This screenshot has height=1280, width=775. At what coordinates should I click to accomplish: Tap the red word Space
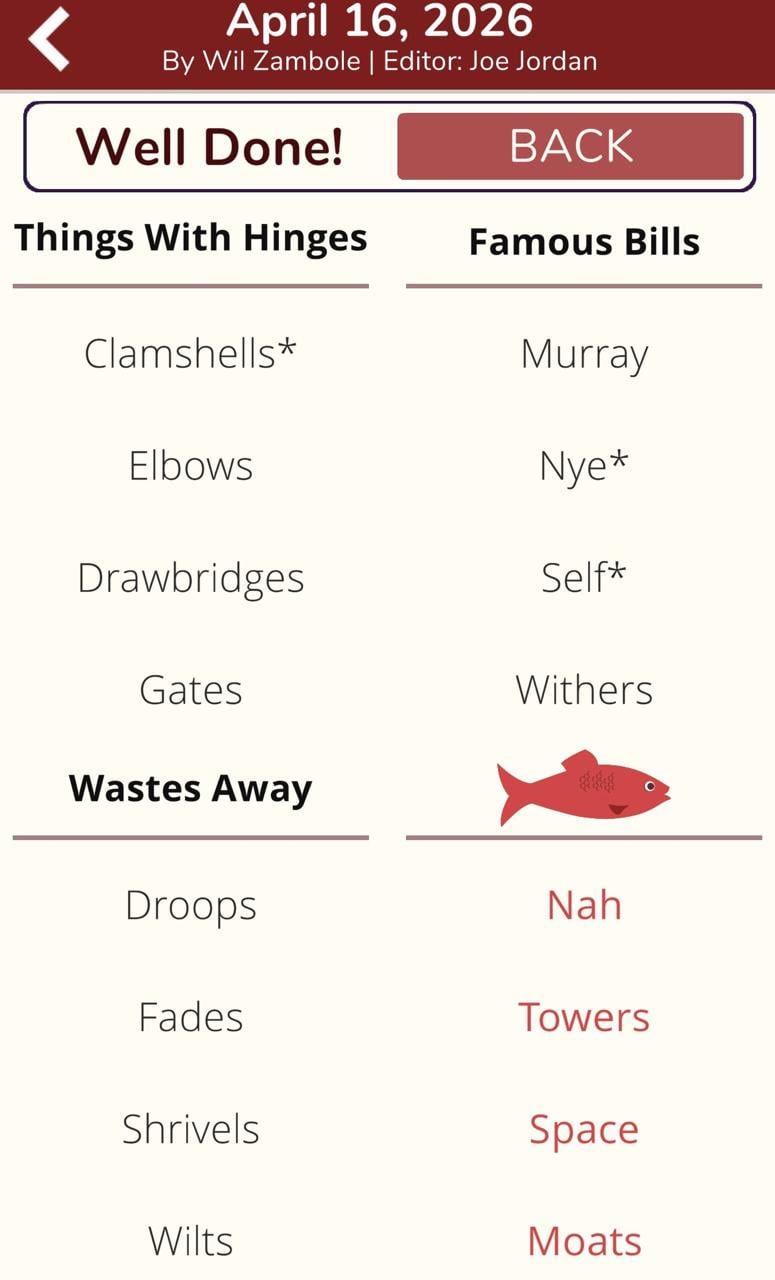[x=584, y=1128]
